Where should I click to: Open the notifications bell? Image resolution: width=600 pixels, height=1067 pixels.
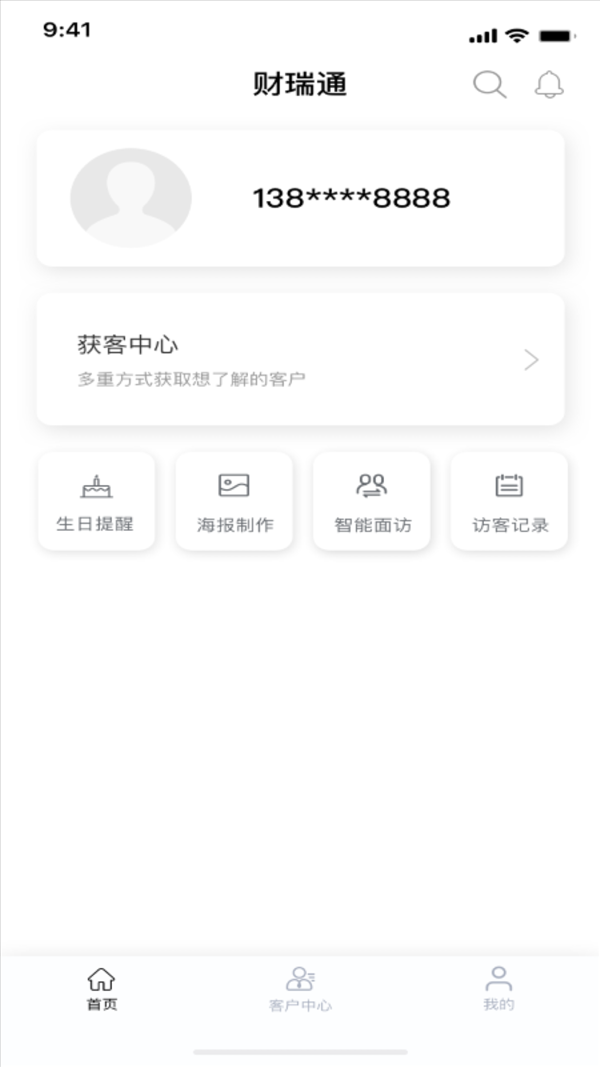click(549, 85)
